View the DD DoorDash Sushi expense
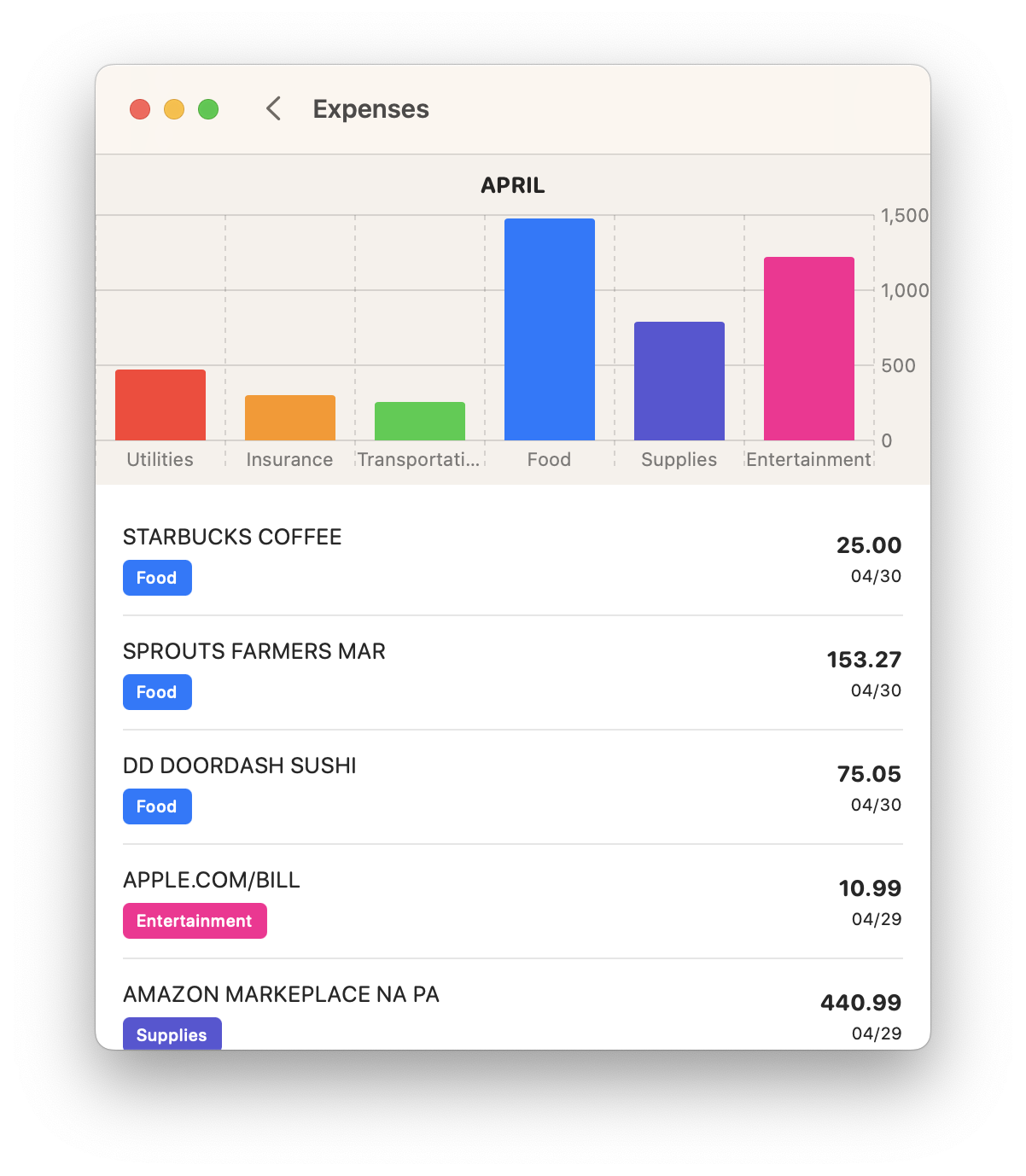The height and width of the screenshot is (1176, 1026). [x=512, y=786]
